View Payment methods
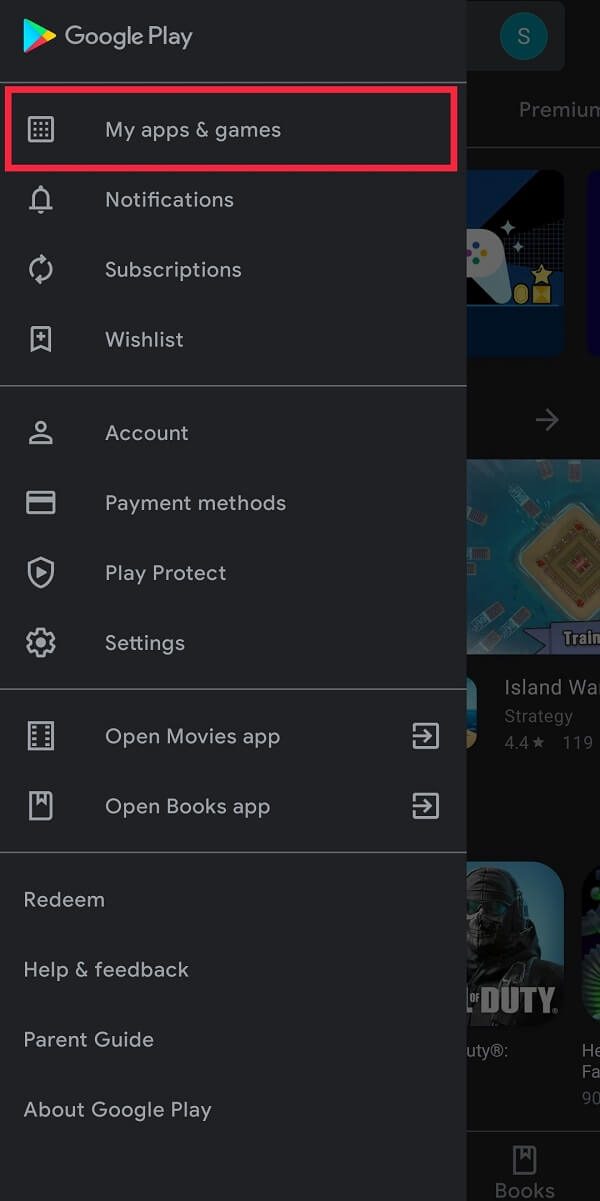The width and height of the screenshot is (600, 1201). [x=195, y=503]
